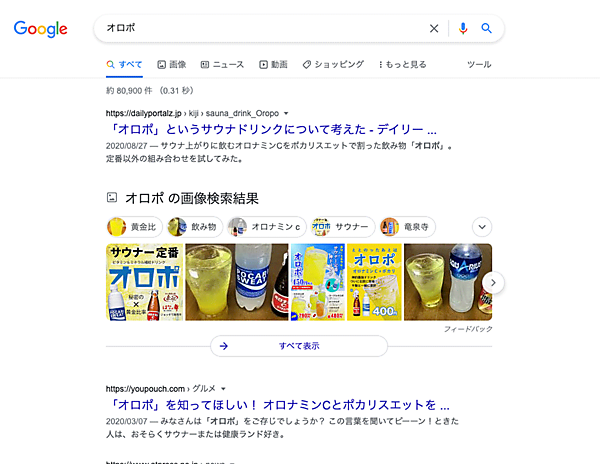600x464 pixels.
Task: Switch to the ショッピング tab
Action: 333,64
